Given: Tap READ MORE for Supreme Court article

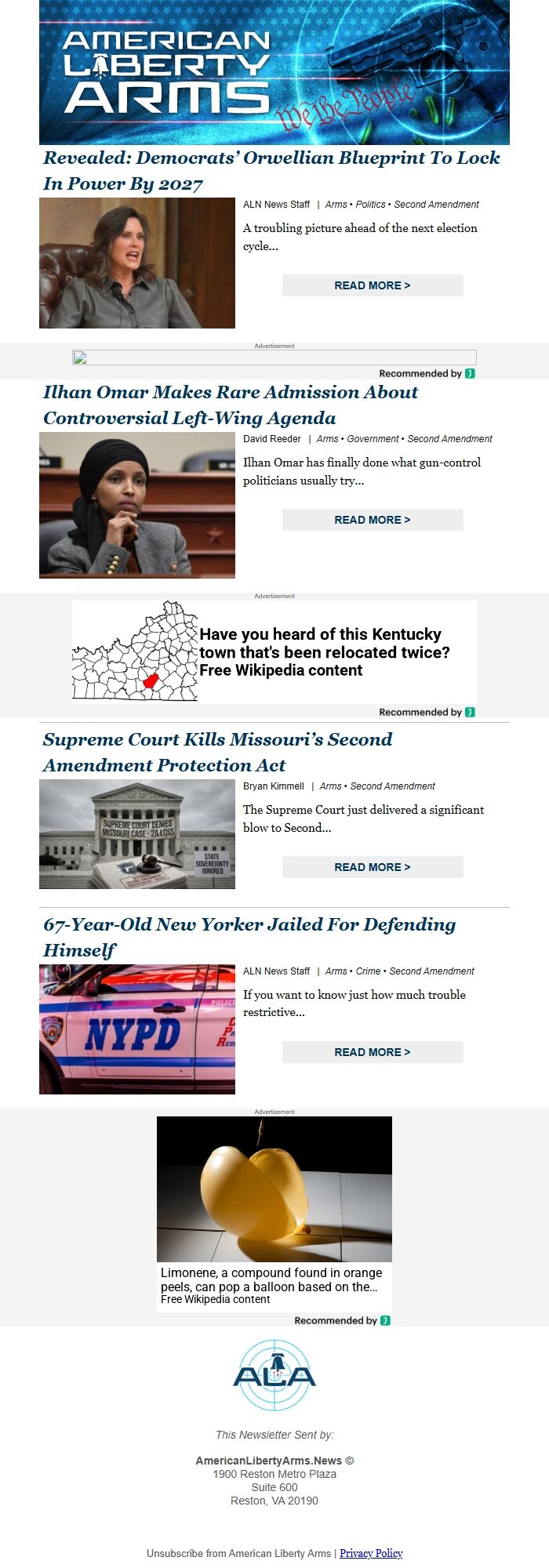Looking at the screenshot, I should click(x=373, y=867).
